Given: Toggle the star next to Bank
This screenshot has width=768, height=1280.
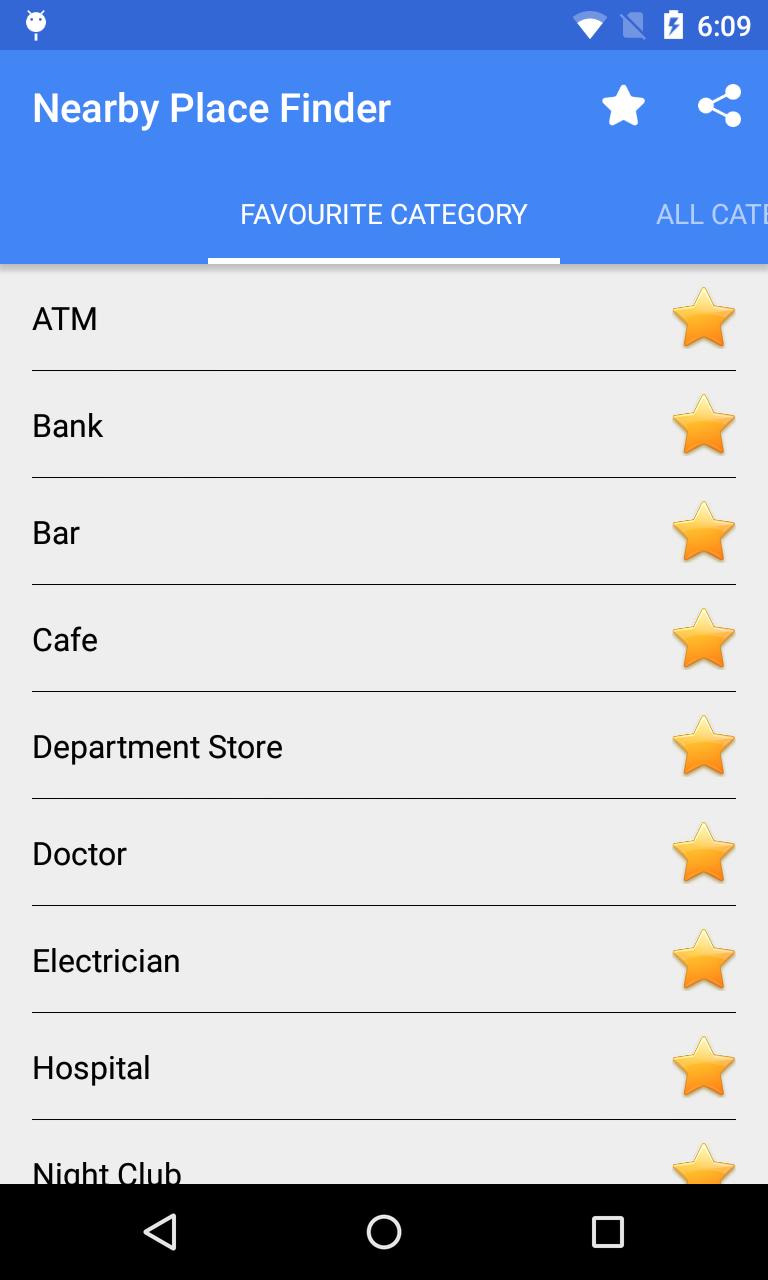Looking at the screenshot, I should (x=703, y=425).
